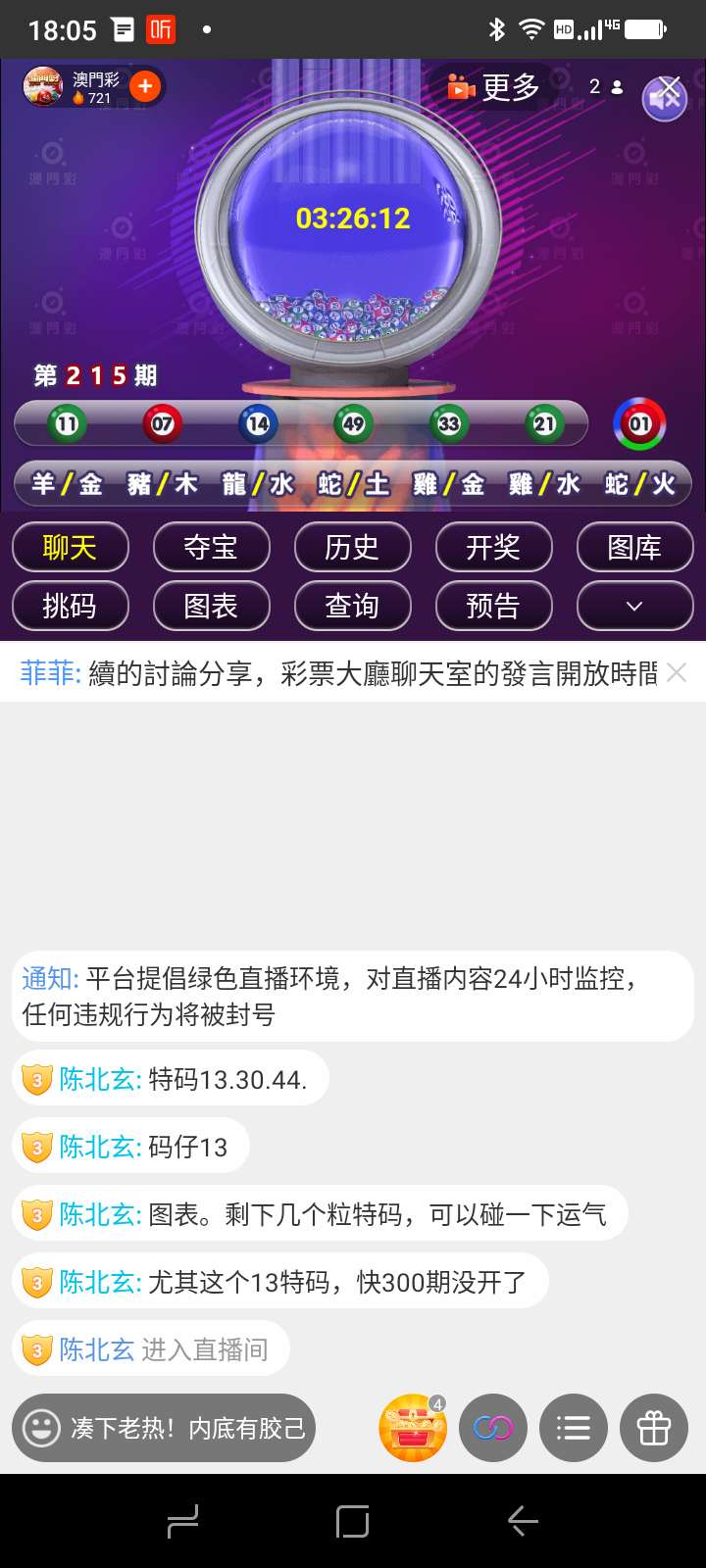Screen dimensions: 706x1568
Task: Follow 澳門彩 with the orange plus button
Action: (x=145, y=86)
